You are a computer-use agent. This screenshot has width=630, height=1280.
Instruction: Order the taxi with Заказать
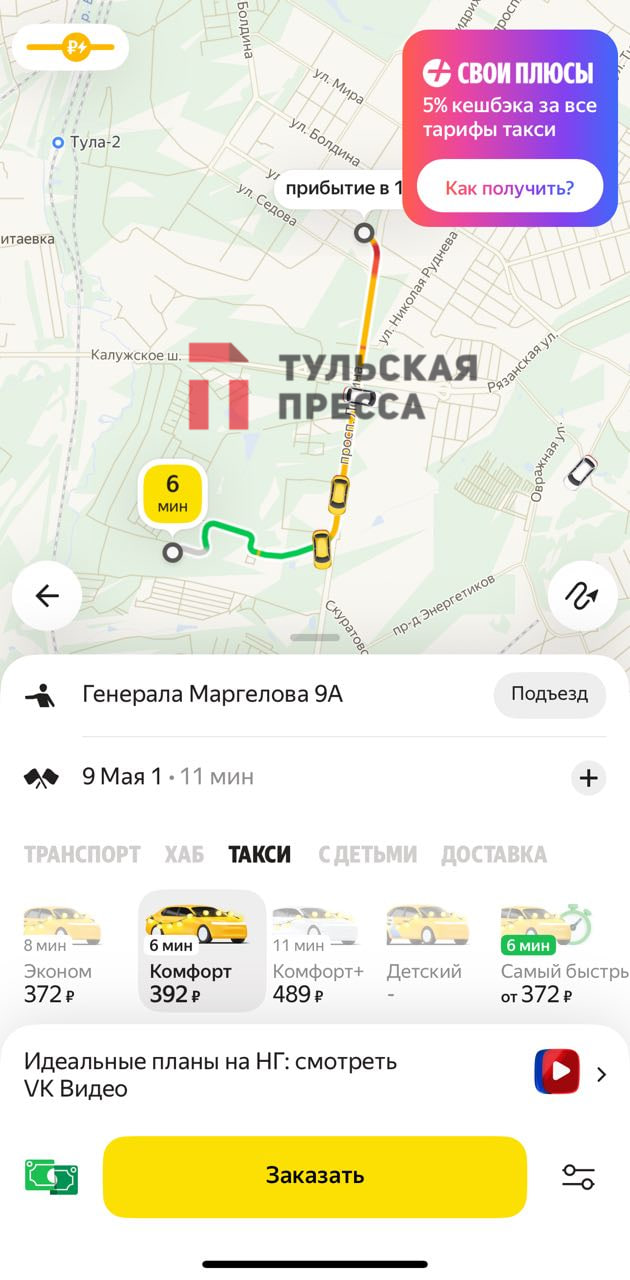click(x=314, y=1176)
